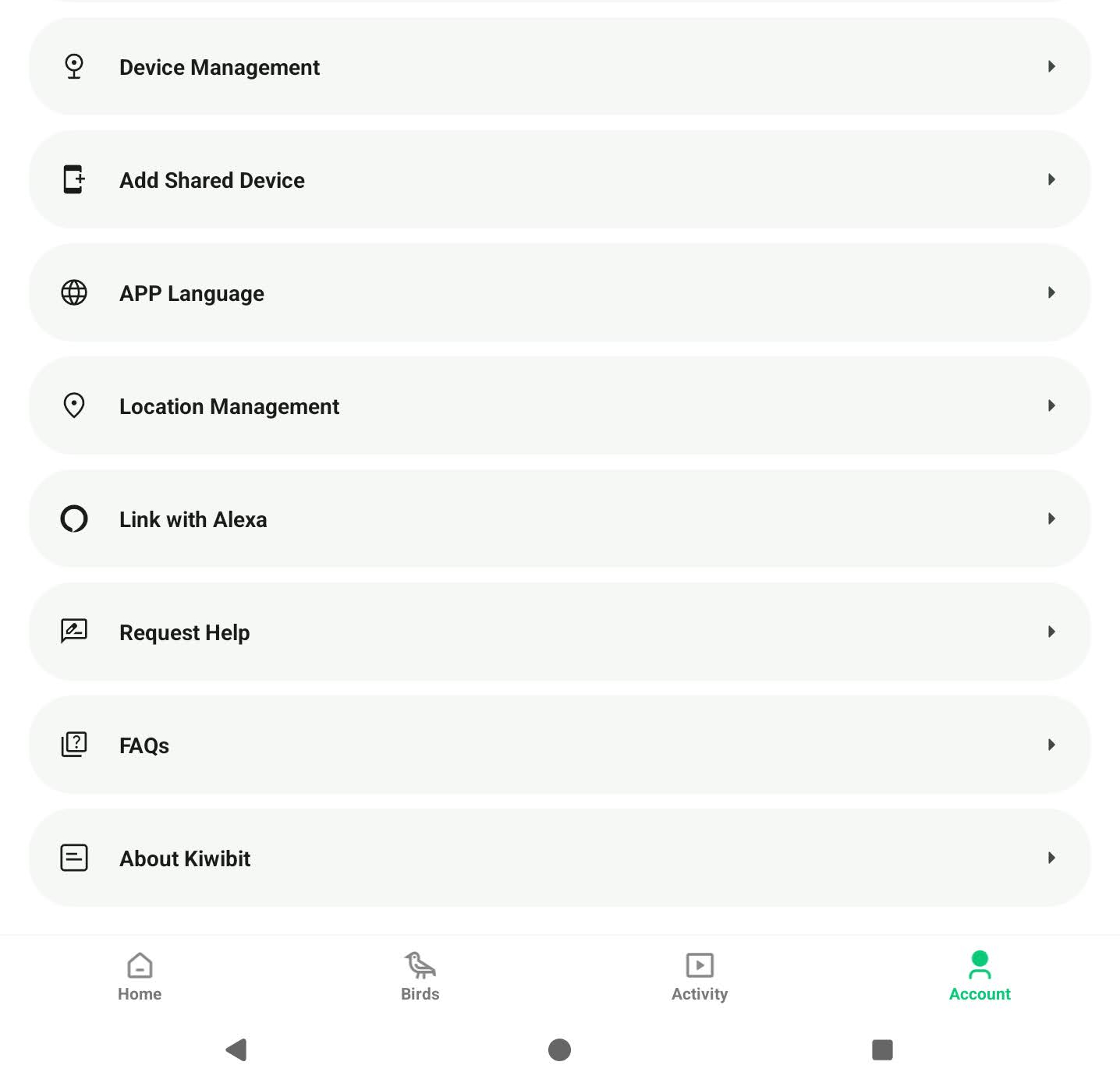Image resolution: width=1120 pixels, height=1083 pixels.
Task: Switch to the Home tab
Action: coord(140,976)
